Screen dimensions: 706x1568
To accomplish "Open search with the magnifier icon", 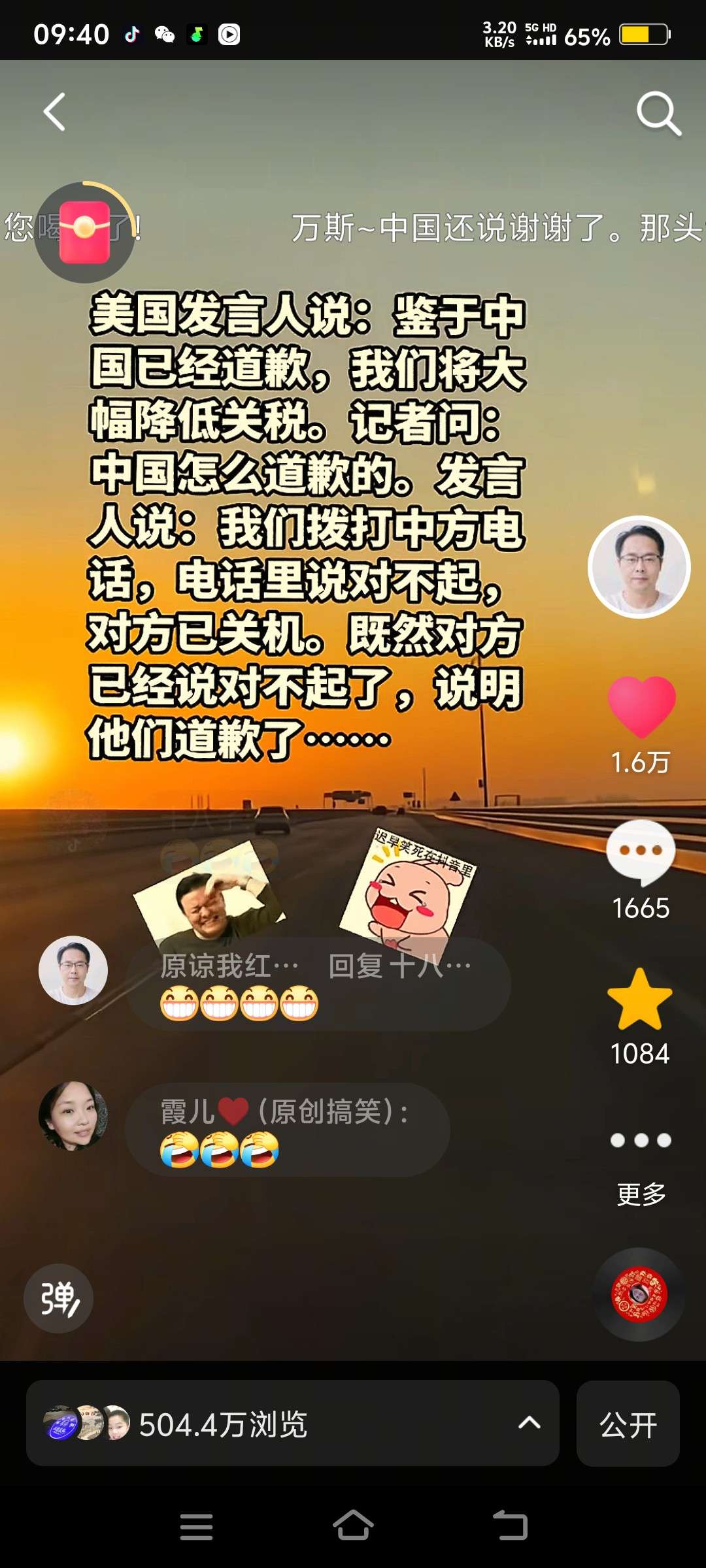I will [658, 113].
